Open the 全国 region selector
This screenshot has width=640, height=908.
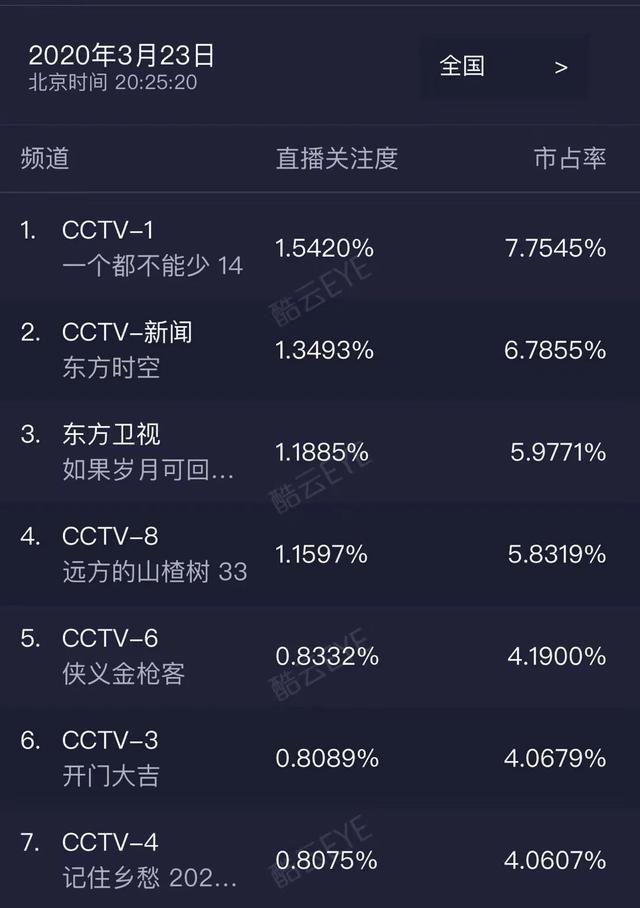tap(503, 67)
